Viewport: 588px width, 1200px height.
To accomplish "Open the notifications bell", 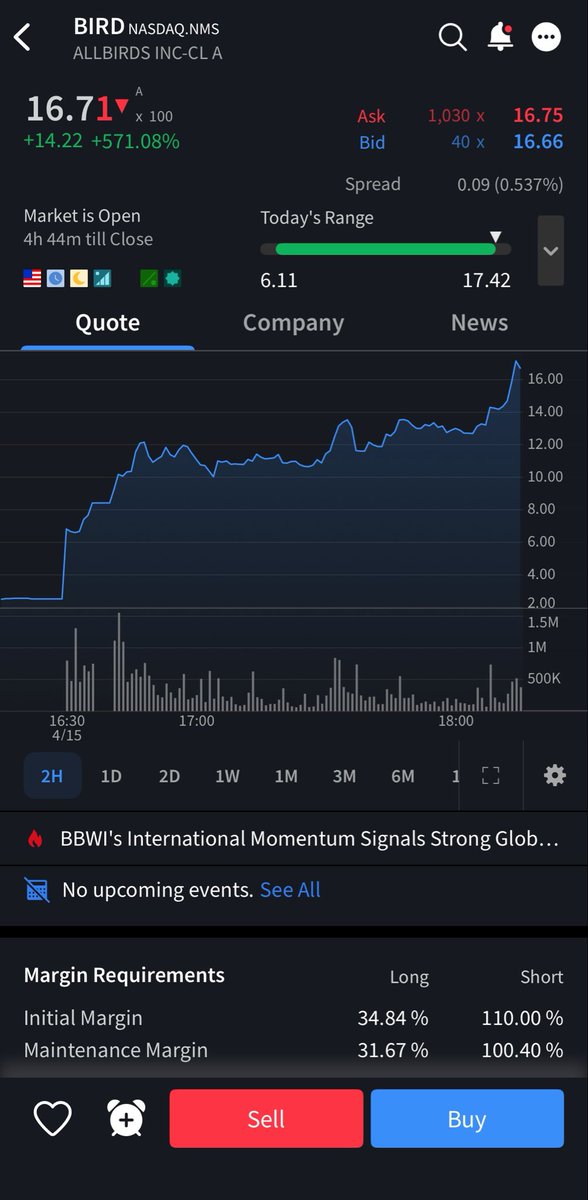I will 499,37.
